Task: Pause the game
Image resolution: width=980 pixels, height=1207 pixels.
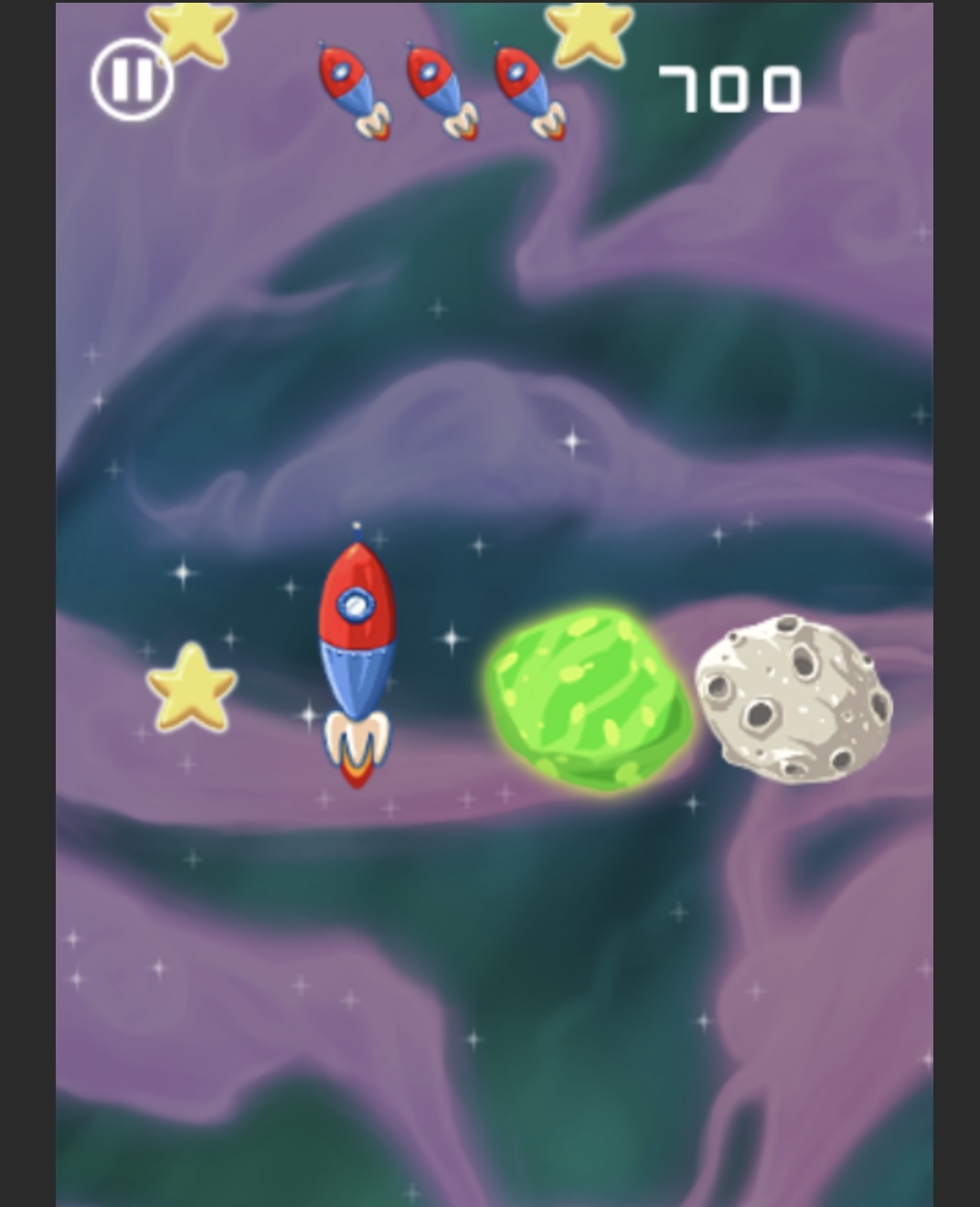Action: tap(132, 80)
